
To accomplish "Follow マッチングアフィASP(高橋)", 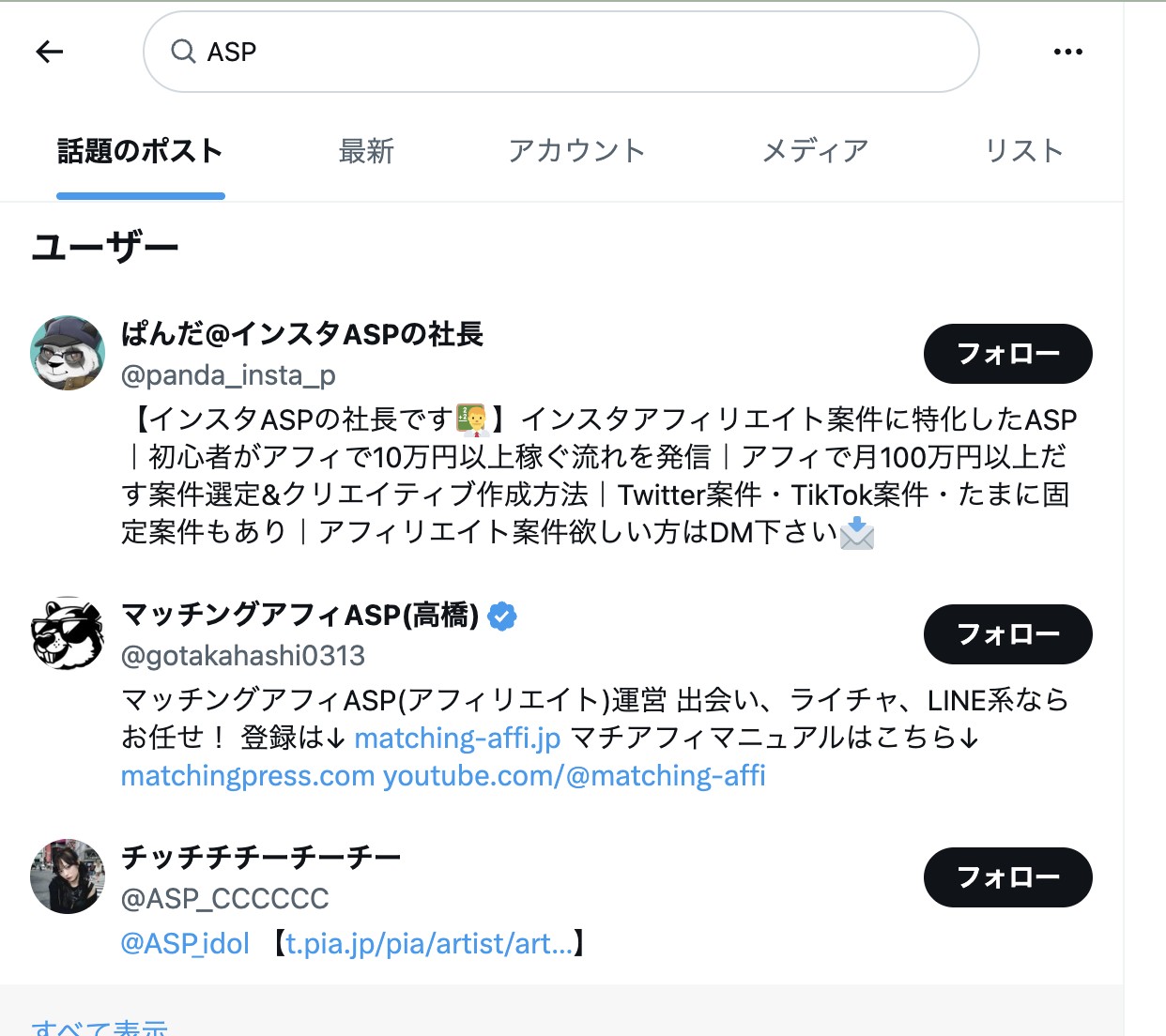I will pyautogui.click(x=1007, y=634).
